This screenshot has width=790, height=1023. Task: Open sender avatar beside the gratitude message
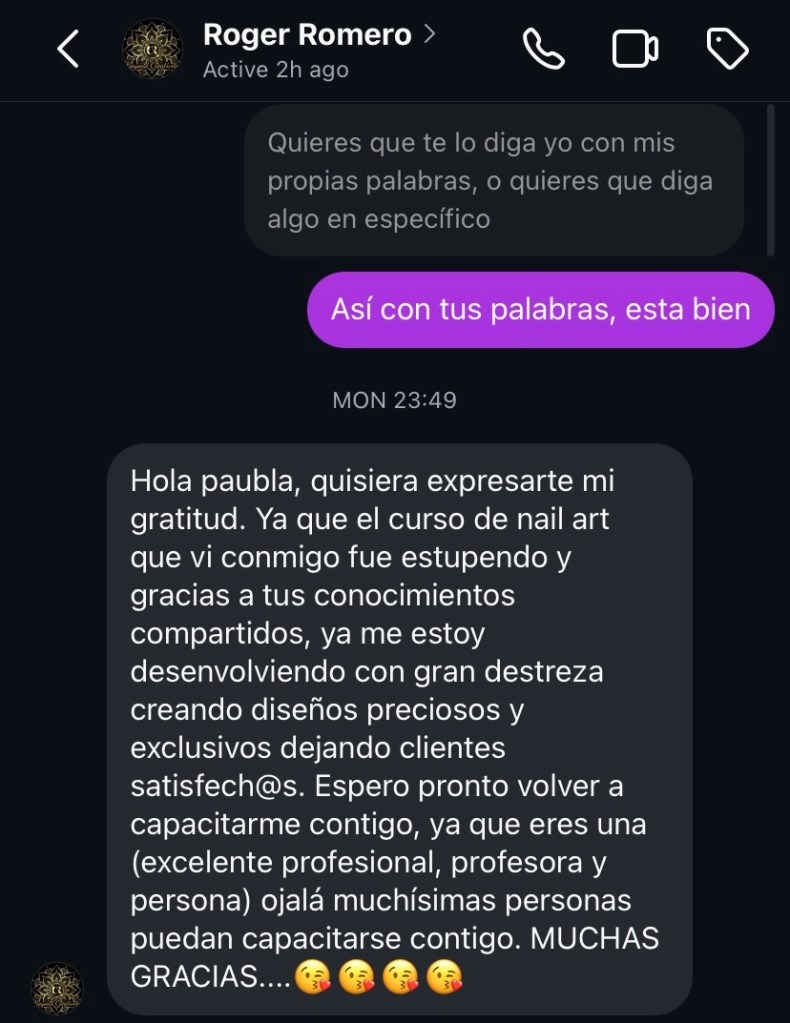click(x=57, y=989)
